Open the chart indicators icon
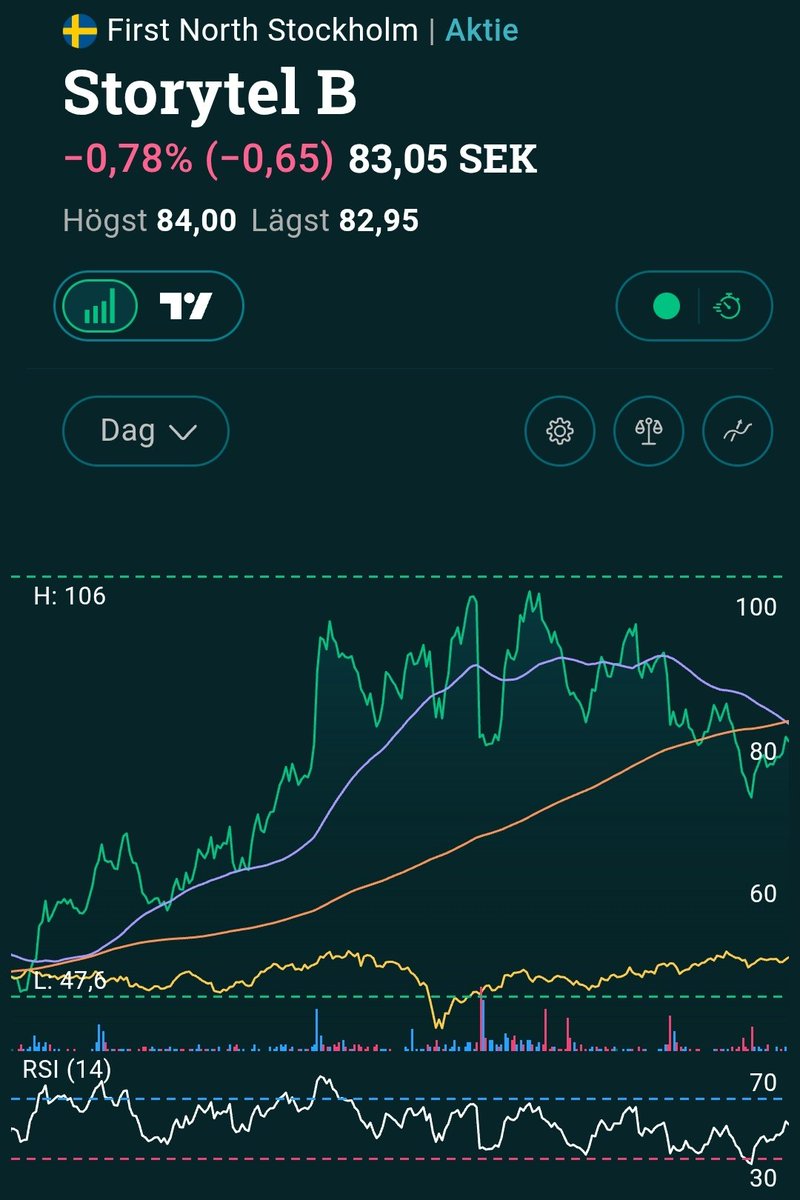Image resolution: width=800 pixels, height=1200 pixels. click(x=739, y=432)
